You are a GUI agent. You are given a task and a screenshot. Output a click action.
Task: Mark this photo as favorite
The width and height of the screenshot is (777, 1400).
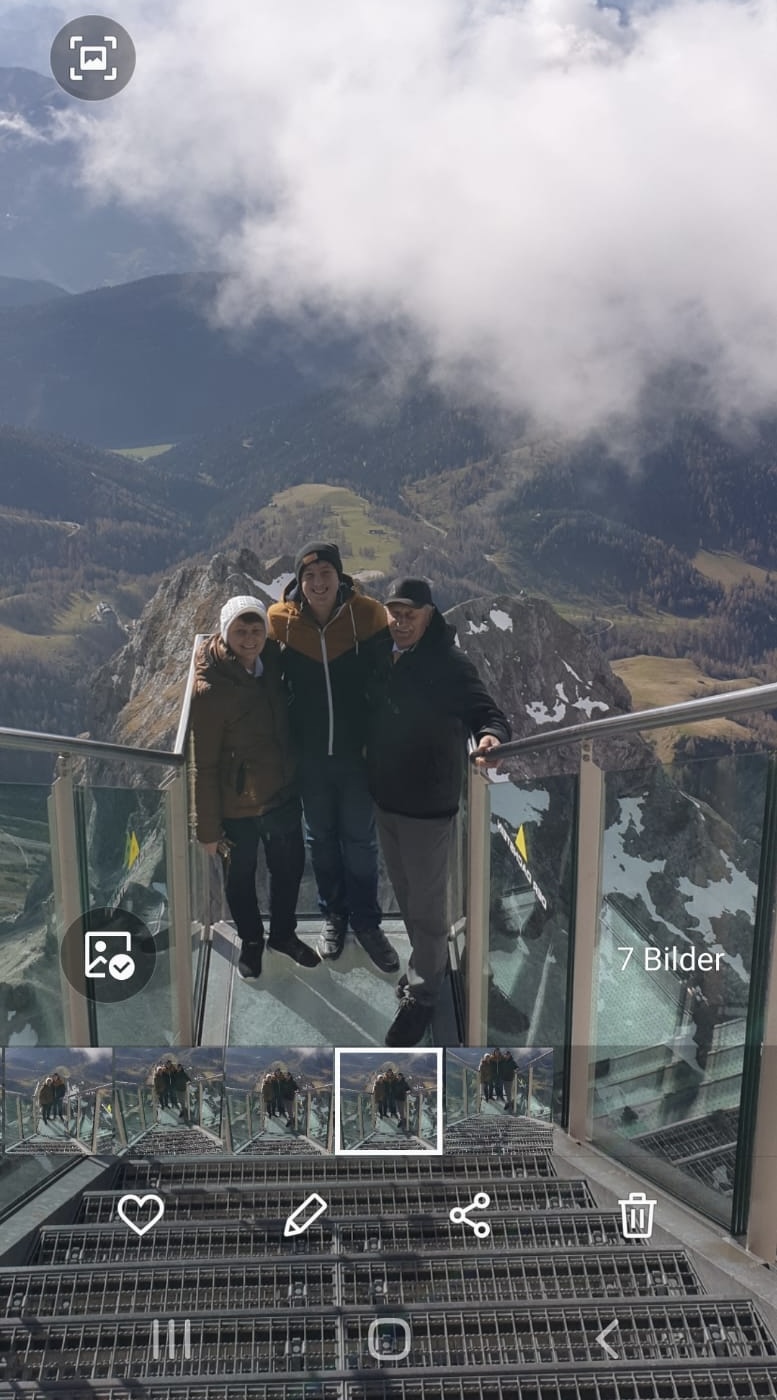pos(141,1215)
